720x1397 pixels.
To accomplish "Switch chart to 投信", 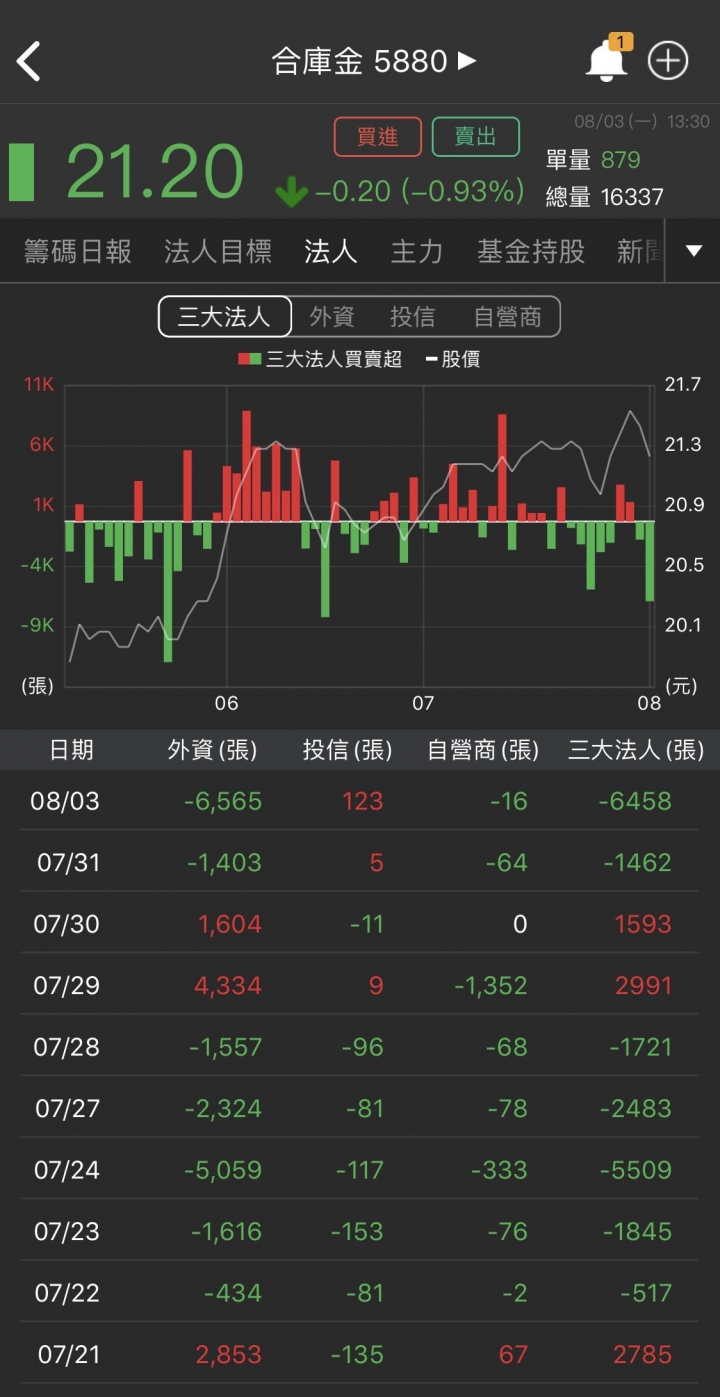I will click(412, 317).
